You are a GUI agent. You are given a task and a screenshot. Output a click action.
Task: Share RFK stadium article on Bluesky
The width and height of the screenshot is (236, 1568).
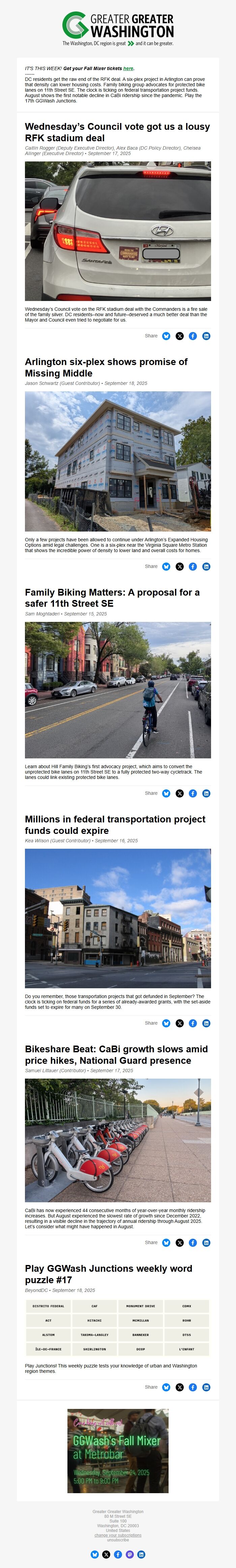tap(166, 336)
